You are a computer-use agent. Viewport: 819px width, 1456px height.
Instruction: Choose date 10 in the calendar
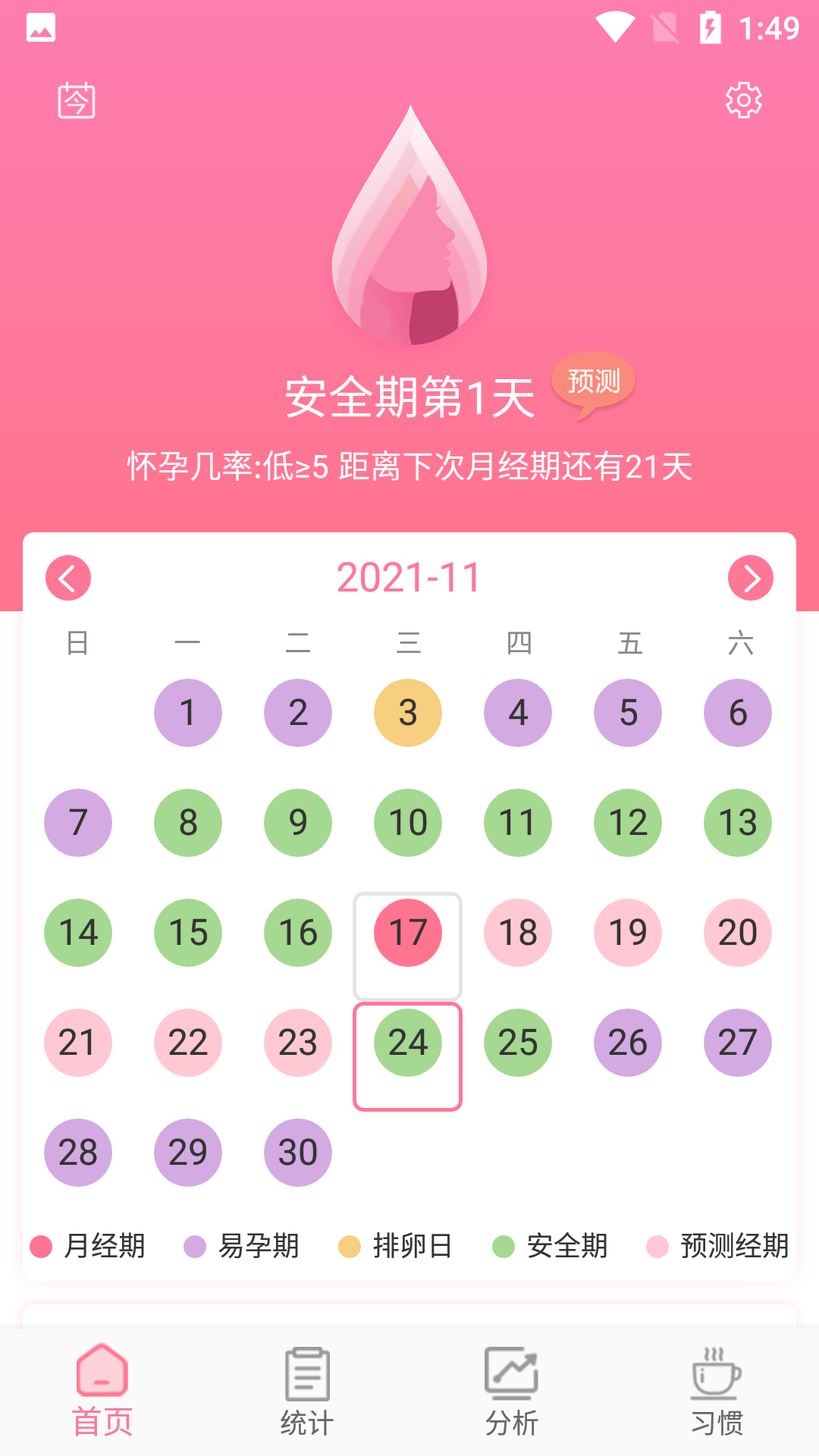pyautogui.click(x=408, y=823)
